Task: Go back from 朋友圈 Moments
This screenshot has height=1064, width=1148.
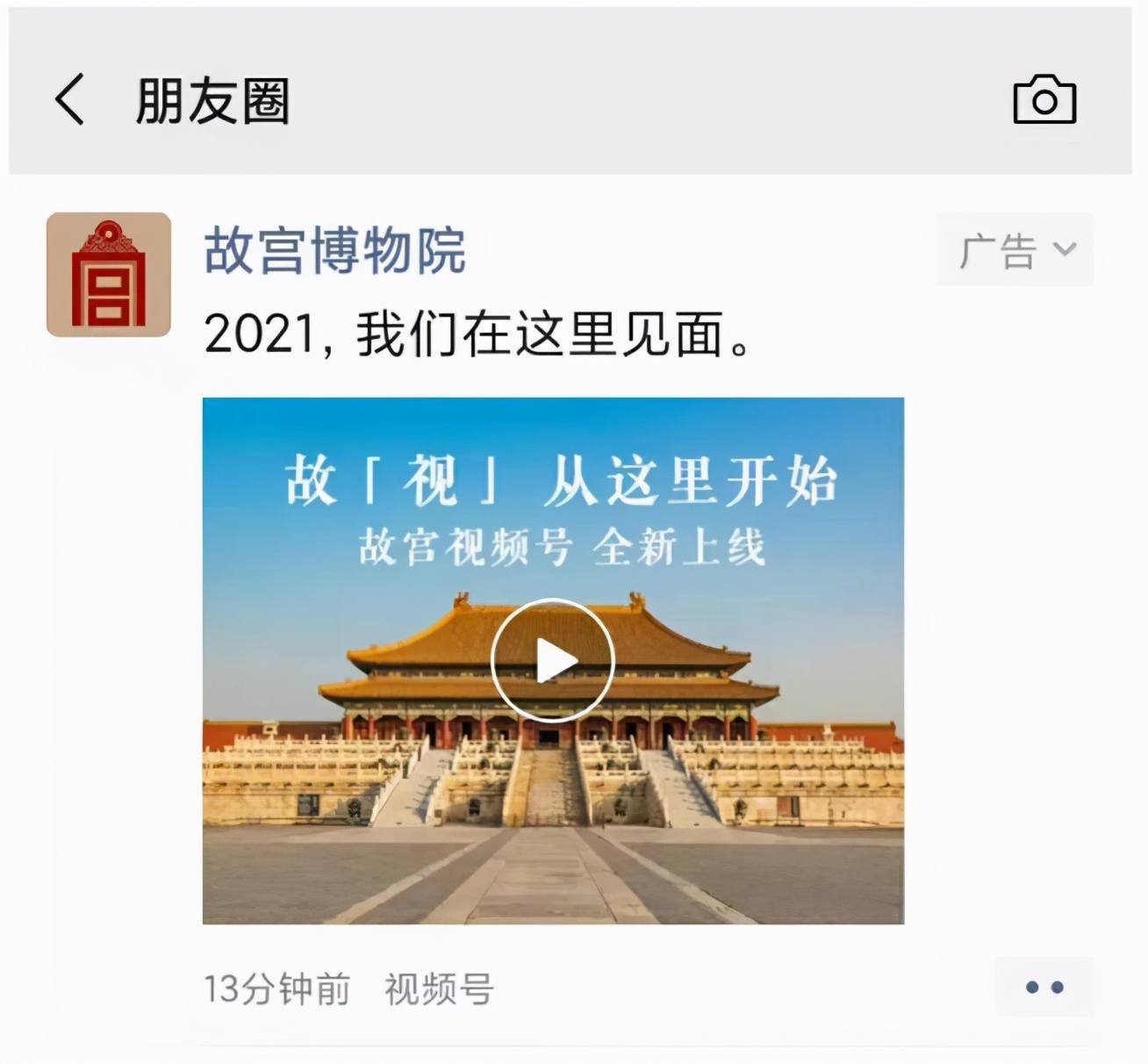Action: pyautogui.click(x=70, y=99)
